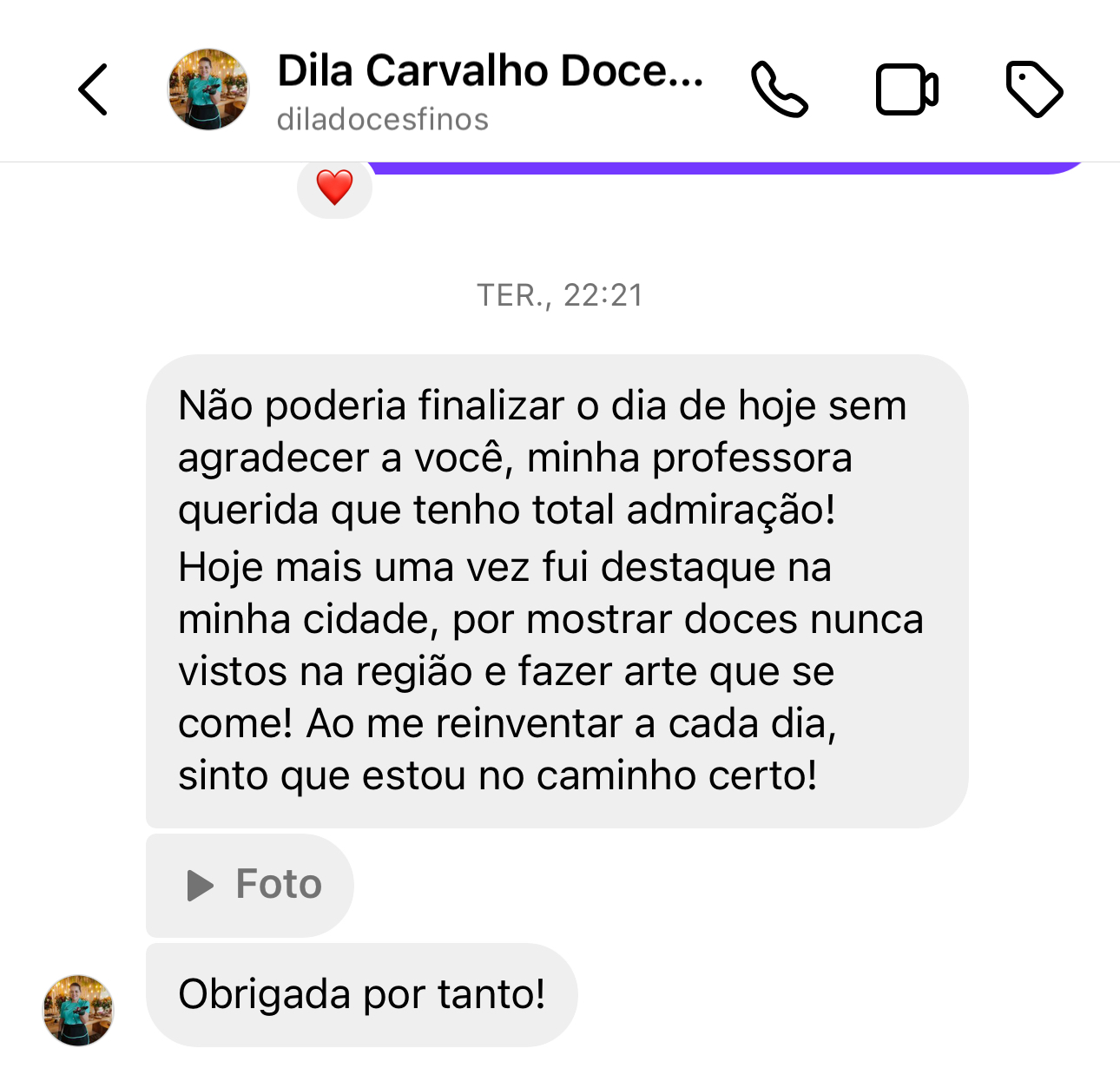Open the avatar beside Obrigada por tanto
1120x1088 pixels.
click(78, 1010)
